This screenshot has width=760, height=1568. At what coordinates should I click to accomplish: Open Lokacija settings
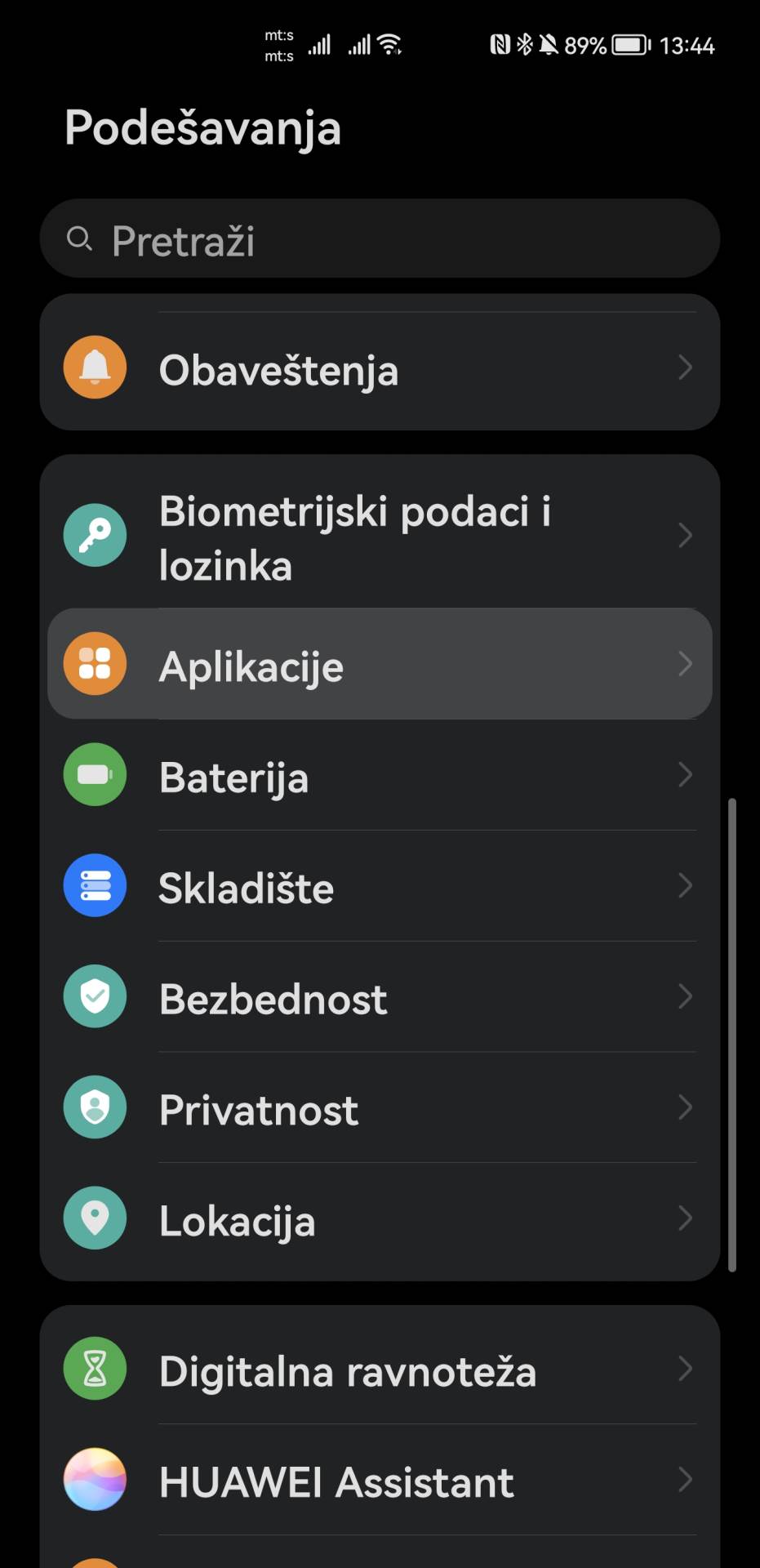[x=380, y=1220]
